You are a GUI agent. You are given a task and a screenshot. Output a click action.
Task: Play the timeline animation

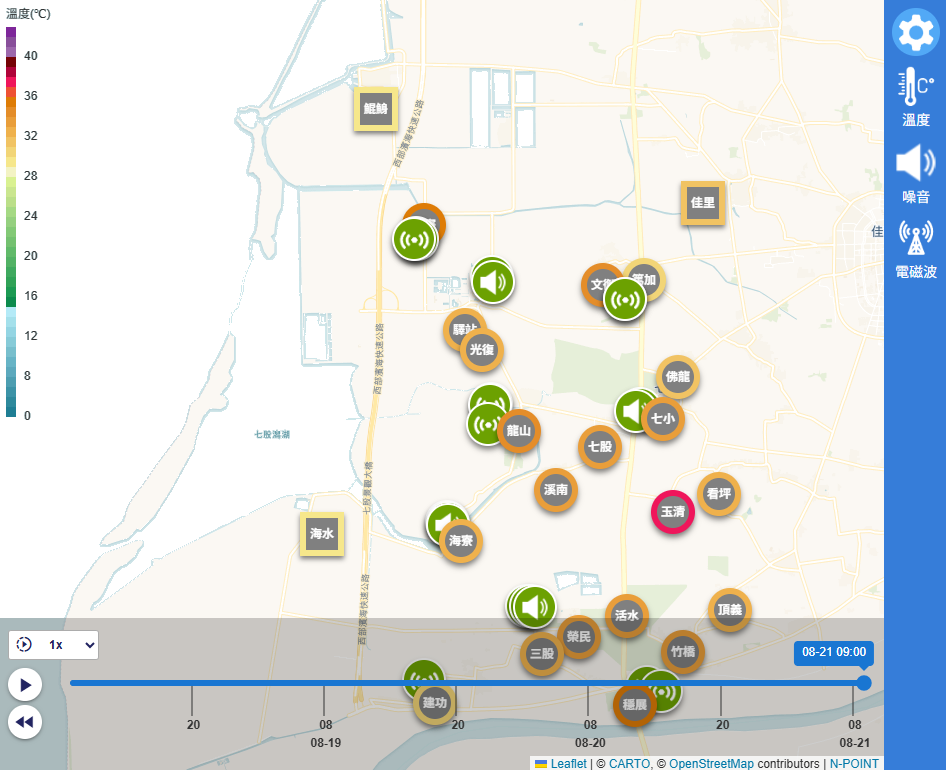(25, 685)
